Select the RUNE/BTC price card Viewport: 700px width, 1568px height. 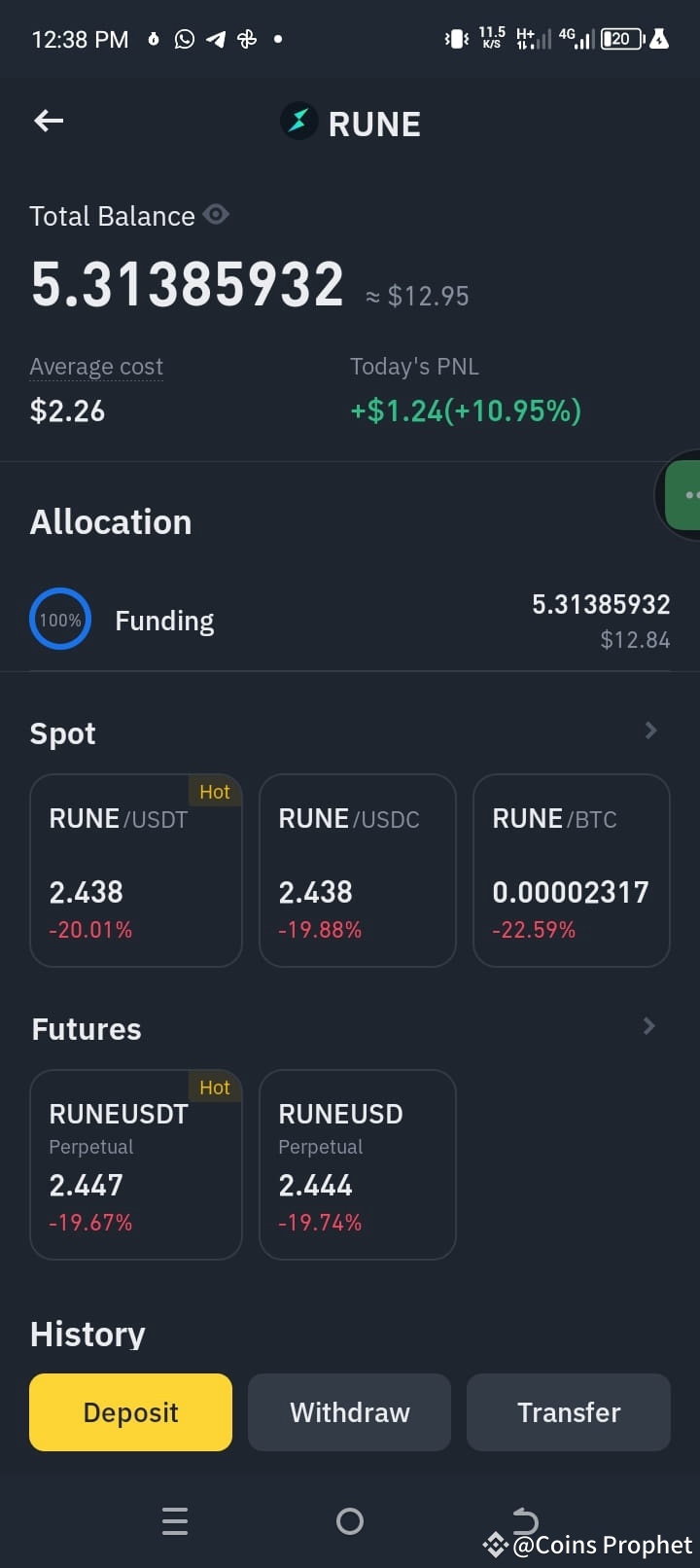(571, 871)
